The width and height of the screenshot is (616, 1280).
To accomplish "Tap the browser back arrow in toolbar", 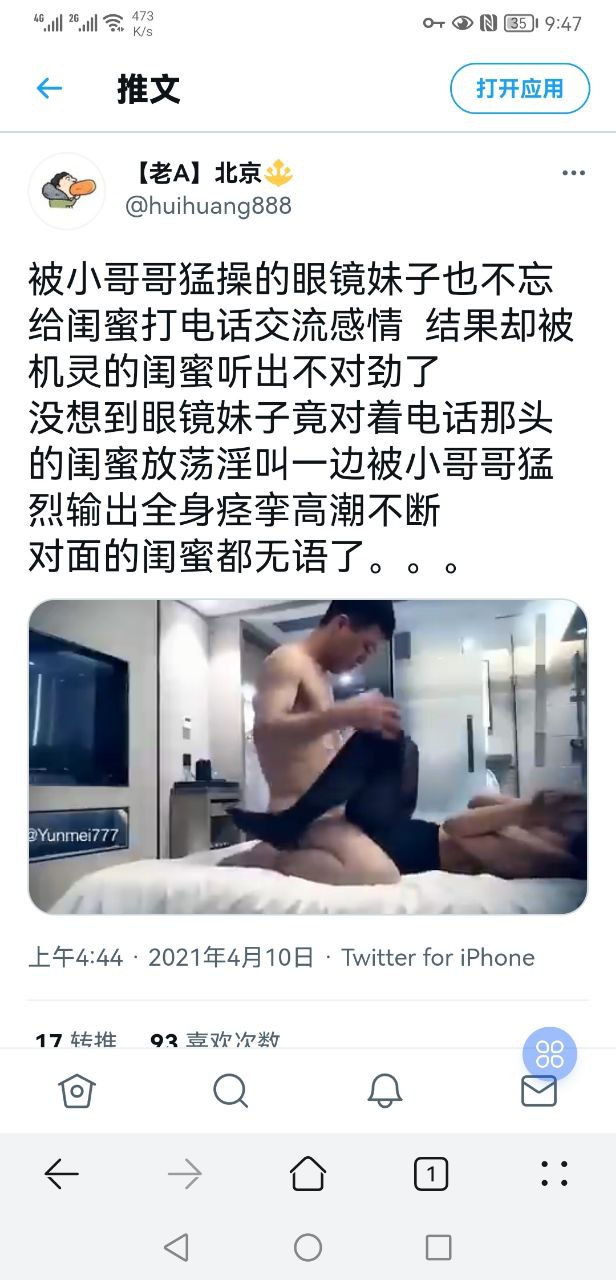I will click(62, 1174).
